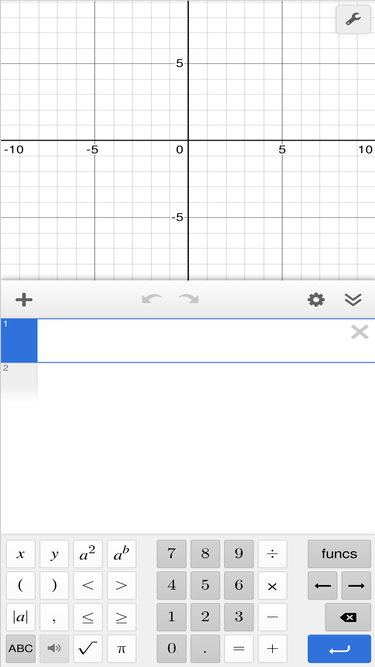Tap the blue return key
The width and height of the screenshot is (375, 667).
coord(339,649)
